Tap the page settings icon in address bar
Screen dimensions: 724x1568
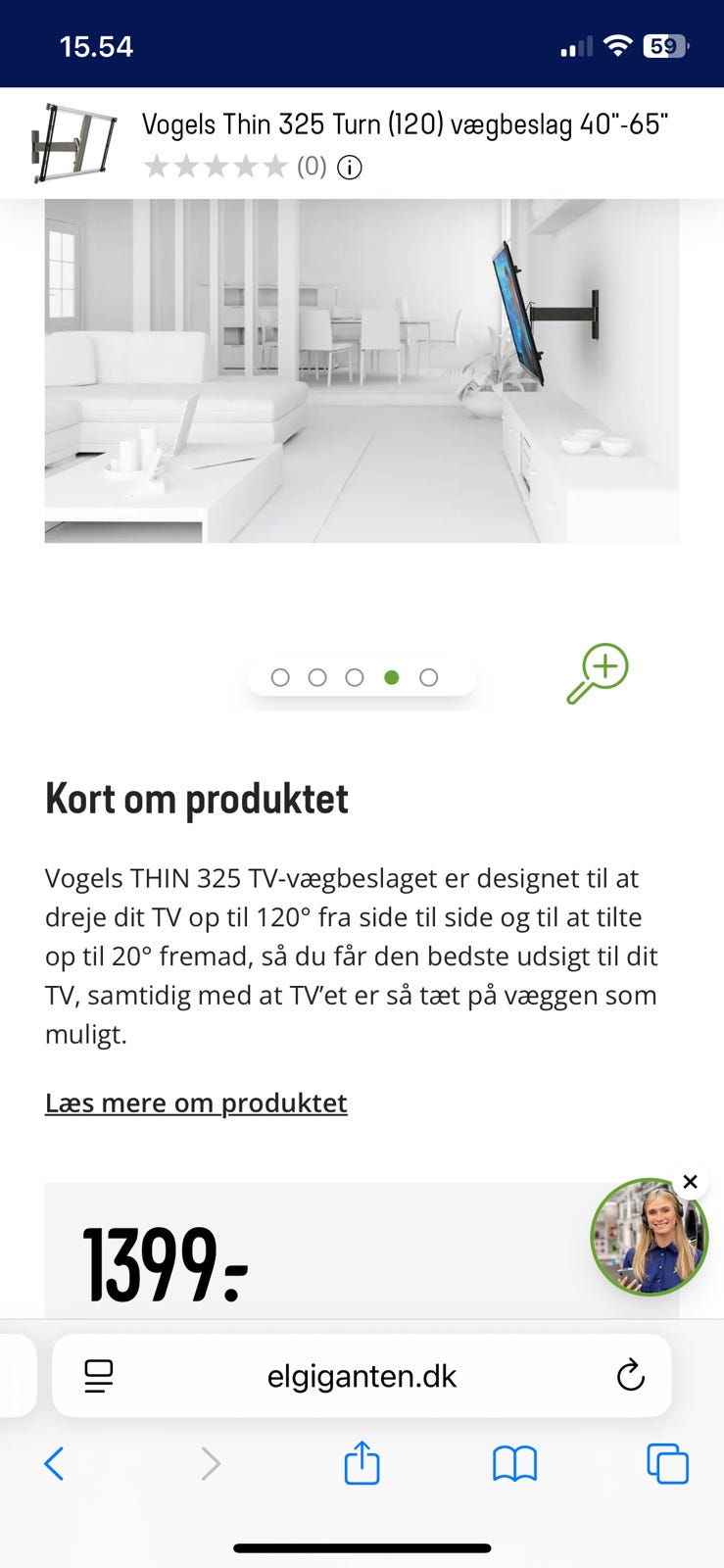[98, 1375]
